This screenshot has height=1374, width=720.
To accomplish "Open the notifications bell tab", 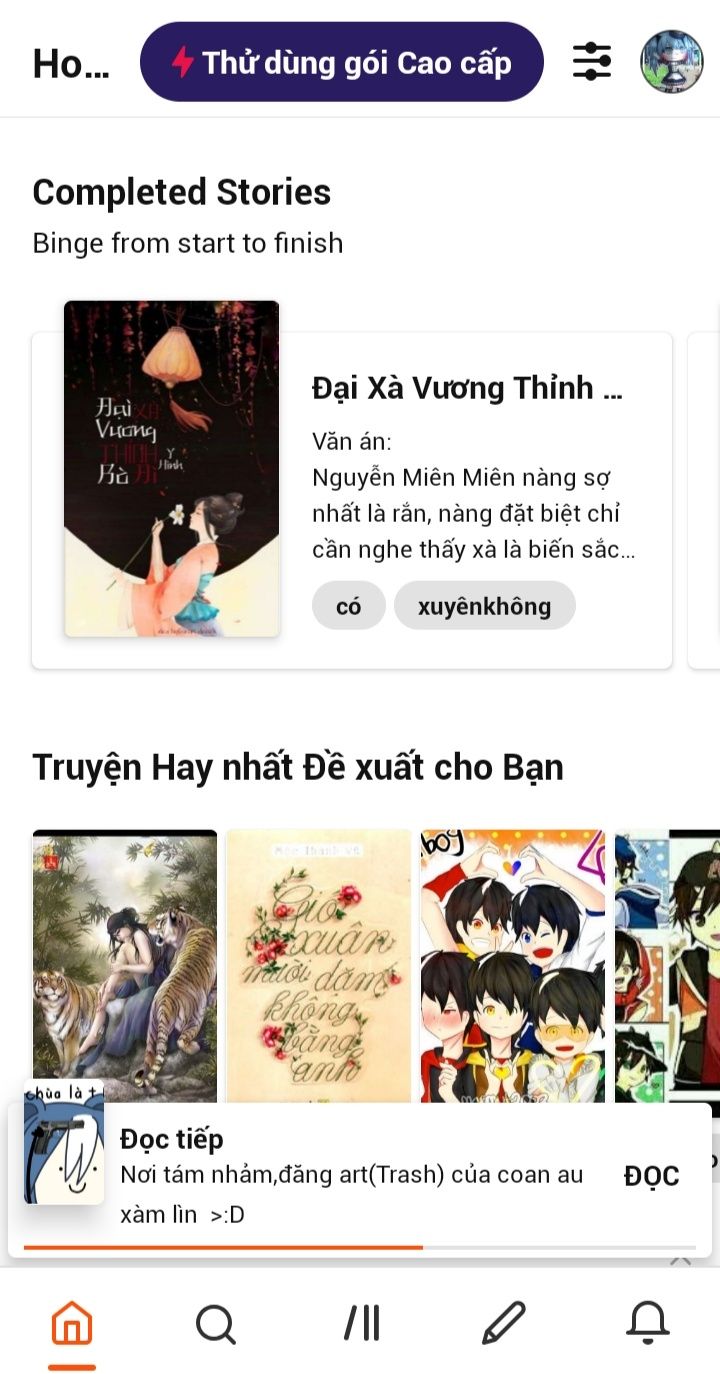I will click(648, 1324).
